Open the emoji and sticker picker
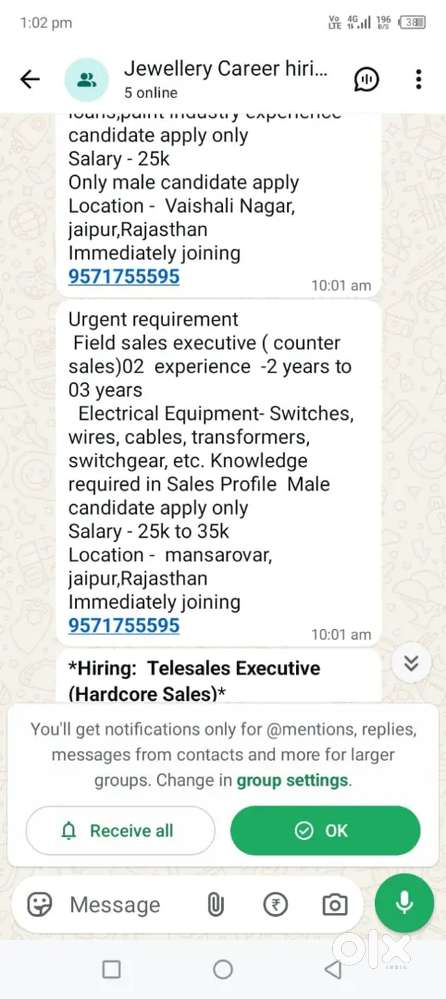Screen dimensions: 446x999 [40, 904]
